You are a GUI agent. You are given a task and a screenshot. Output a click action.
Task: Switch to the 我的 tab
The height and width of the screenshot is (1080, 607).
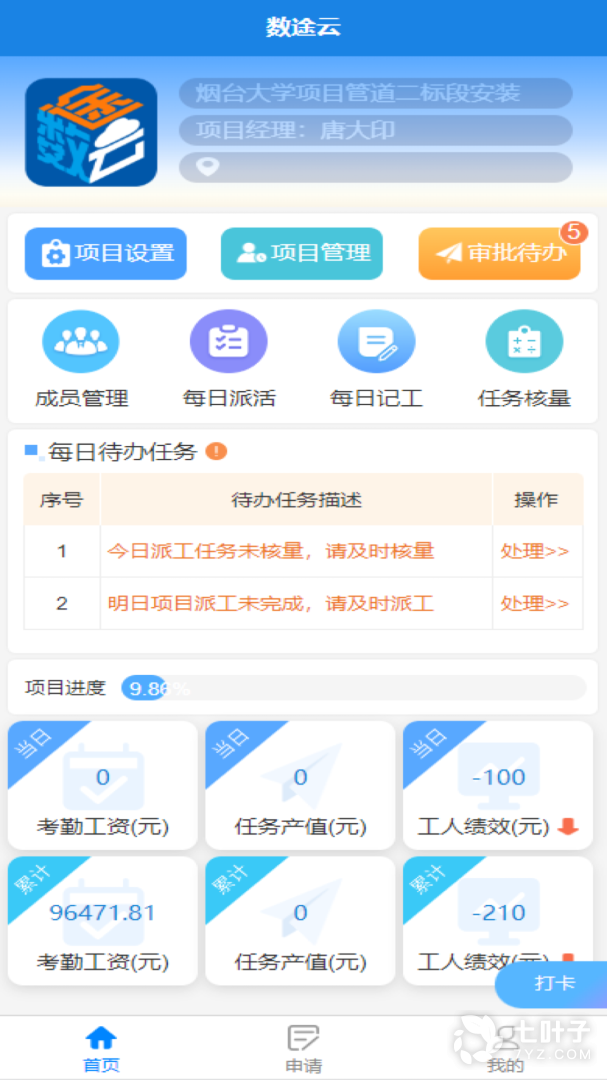click(505, 1047)
